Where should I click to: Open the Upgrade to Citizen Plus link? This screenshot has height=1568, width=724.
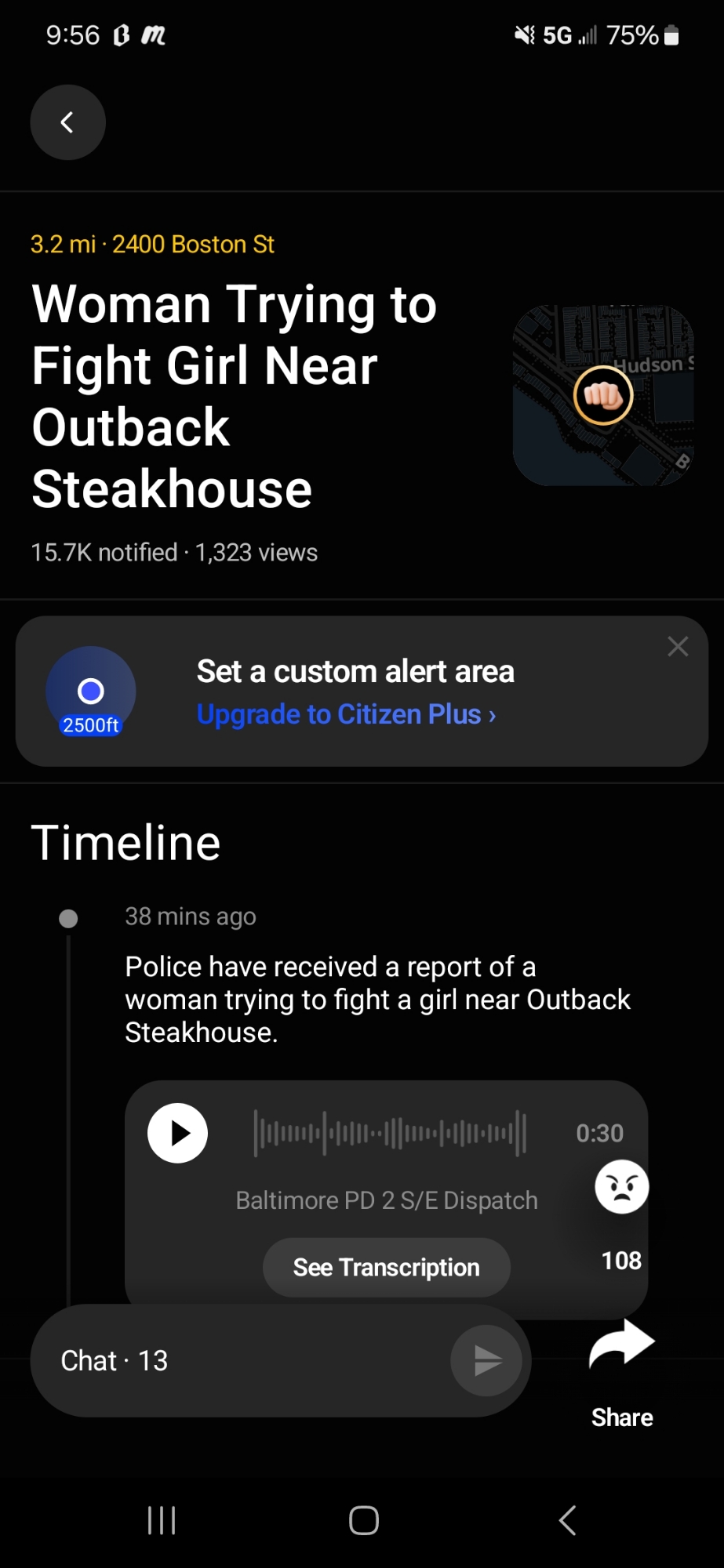[x=346, y=714]
